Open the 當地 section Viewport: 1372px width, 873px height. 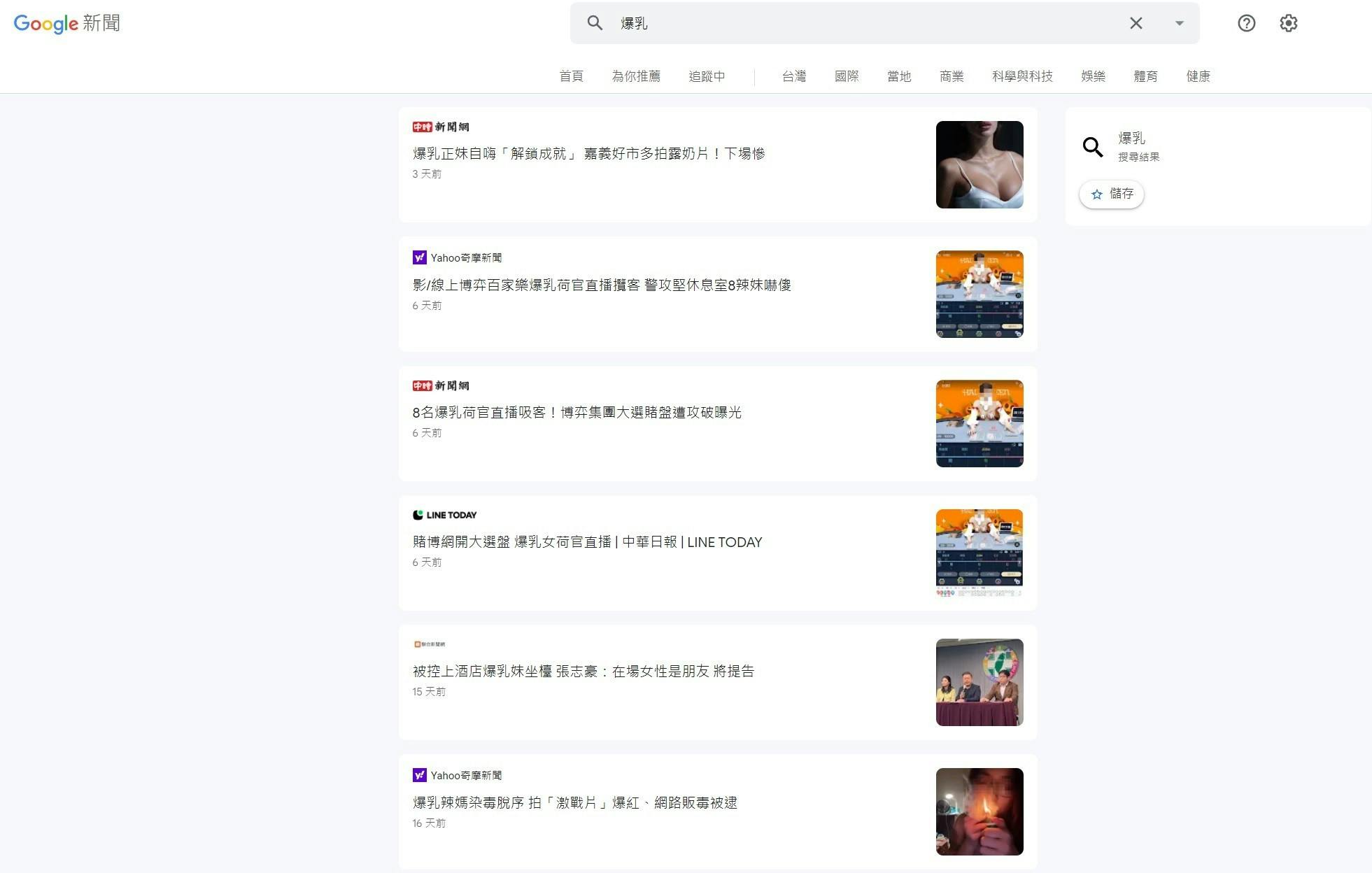click(x=899, y=76)
